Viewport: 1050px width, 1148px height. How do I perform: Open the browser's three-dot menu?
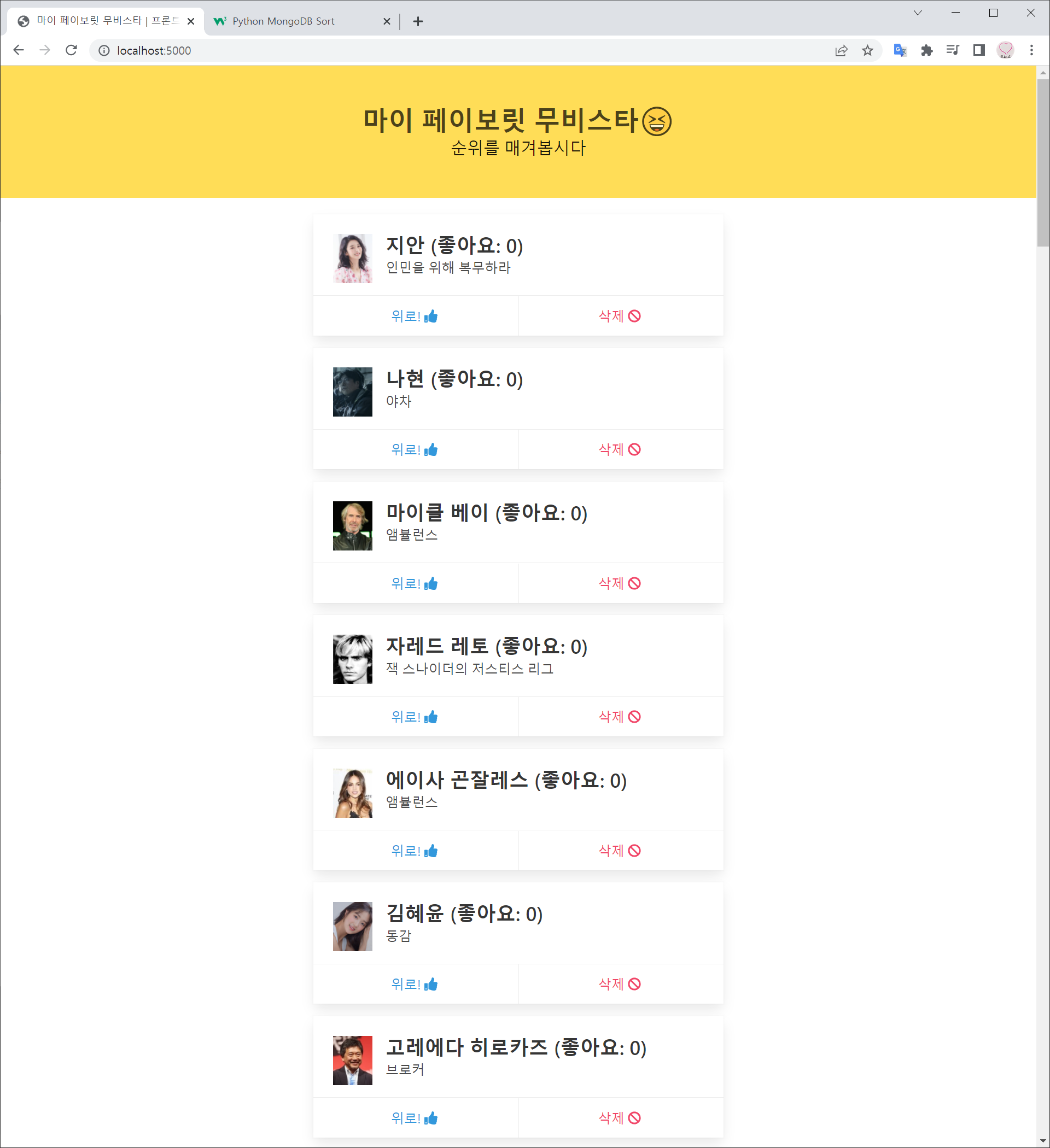point(1031,50)
